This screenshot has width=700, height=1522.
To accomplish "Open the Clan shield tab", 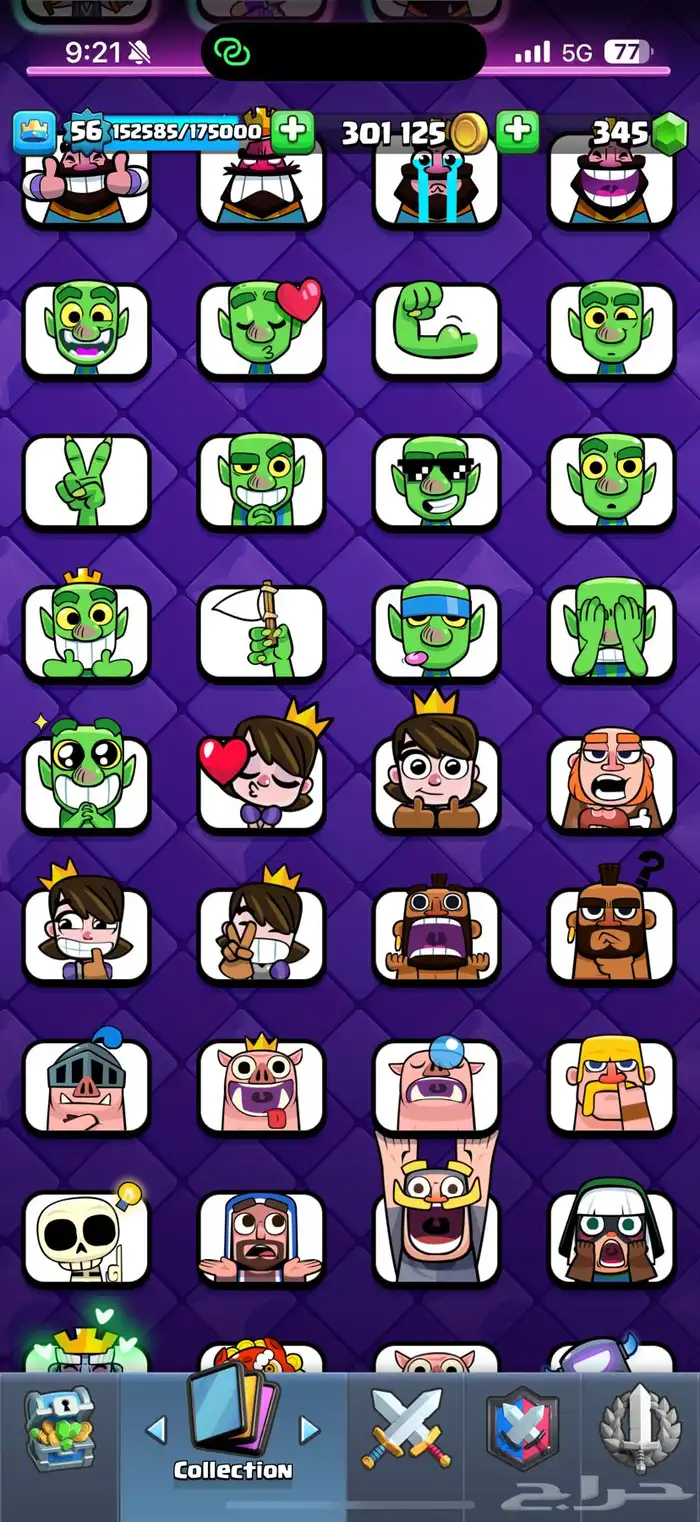I will pos(520,1432).
